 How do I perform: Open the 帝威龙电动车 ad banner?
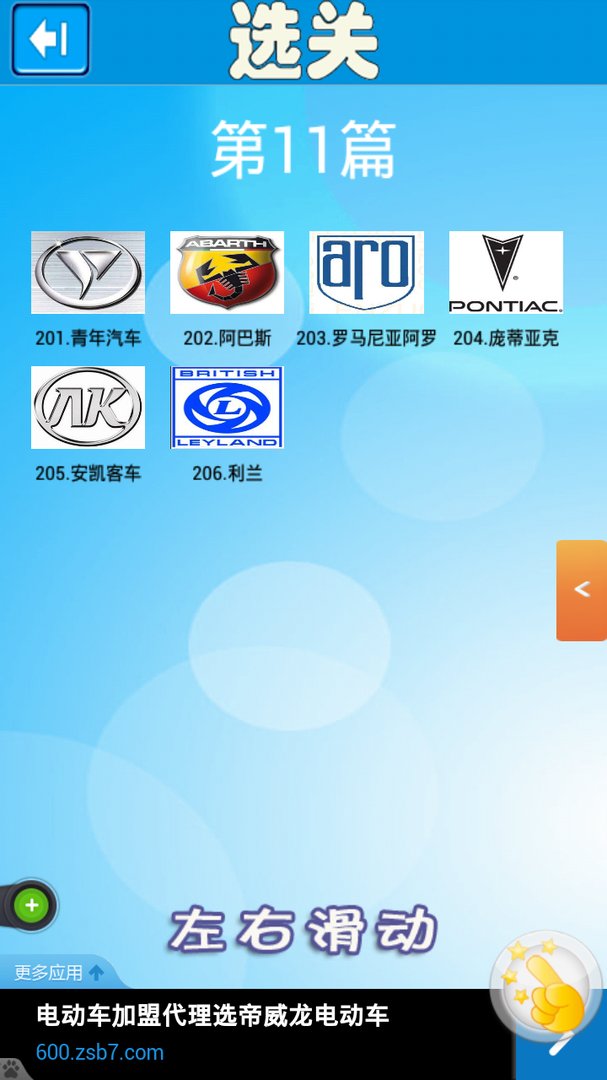point(250,1033)
